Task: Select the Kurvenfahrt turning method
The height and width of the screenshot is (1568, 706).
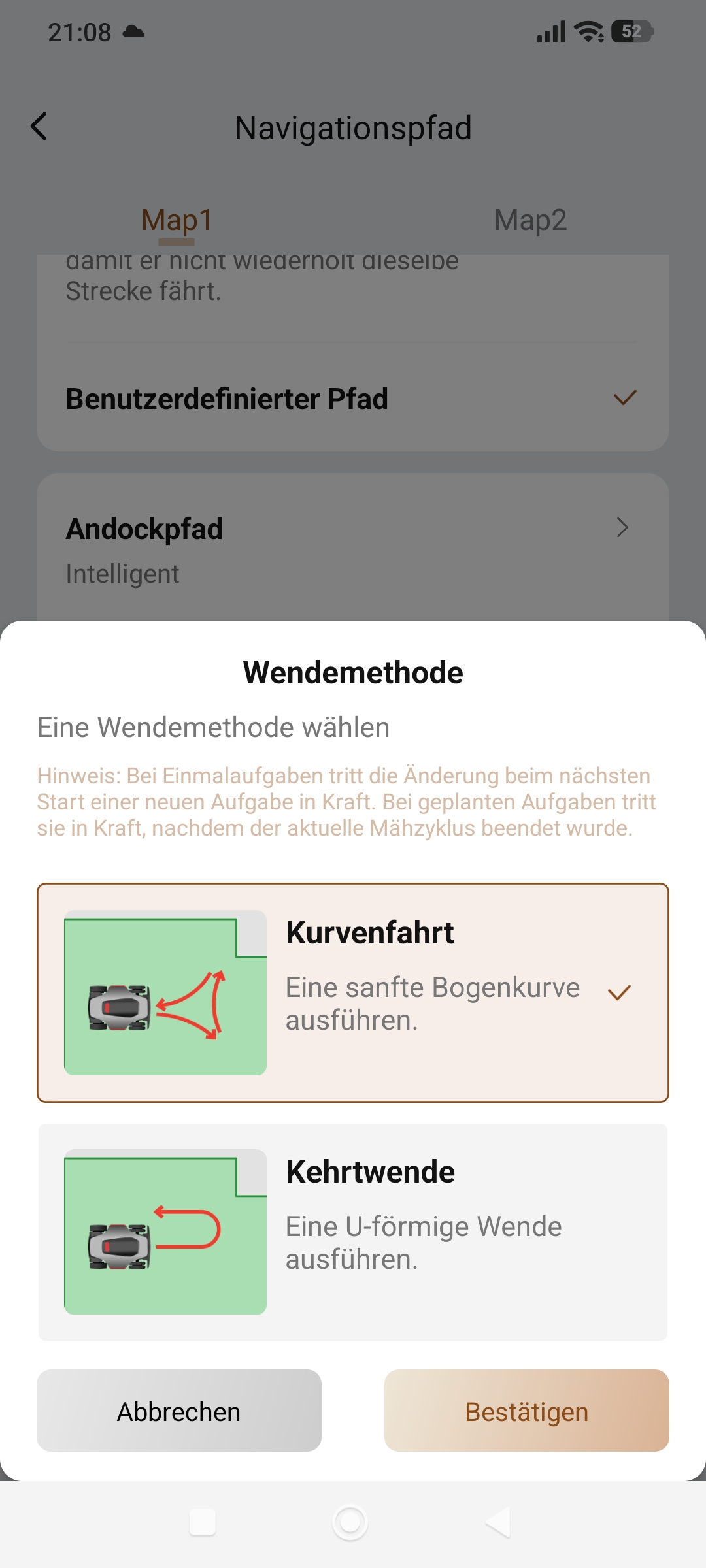Action: coord(353,992)
